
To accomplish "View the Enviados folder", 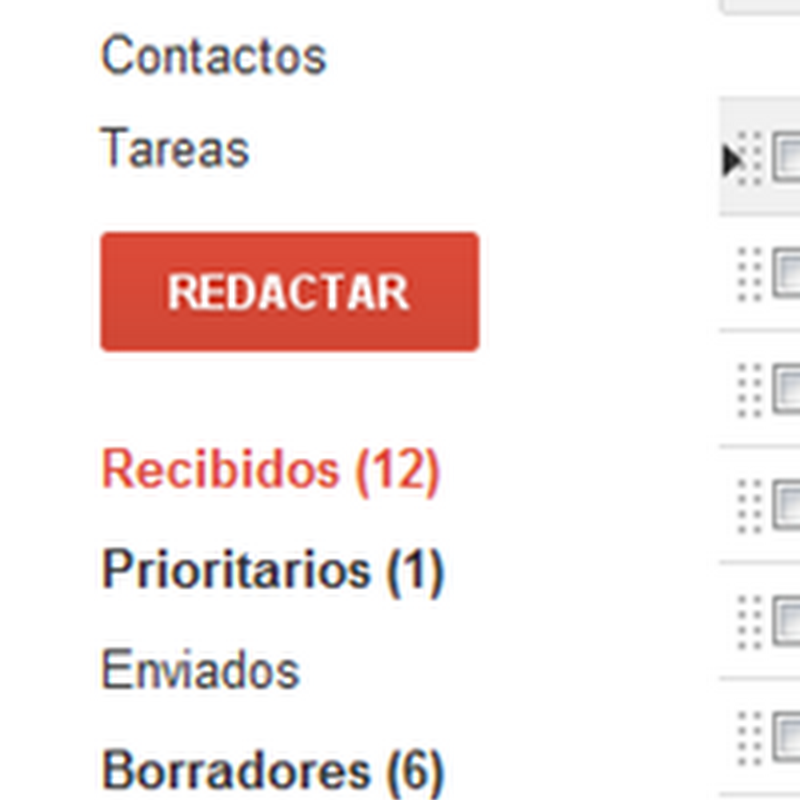I will (x=200, y=670).
